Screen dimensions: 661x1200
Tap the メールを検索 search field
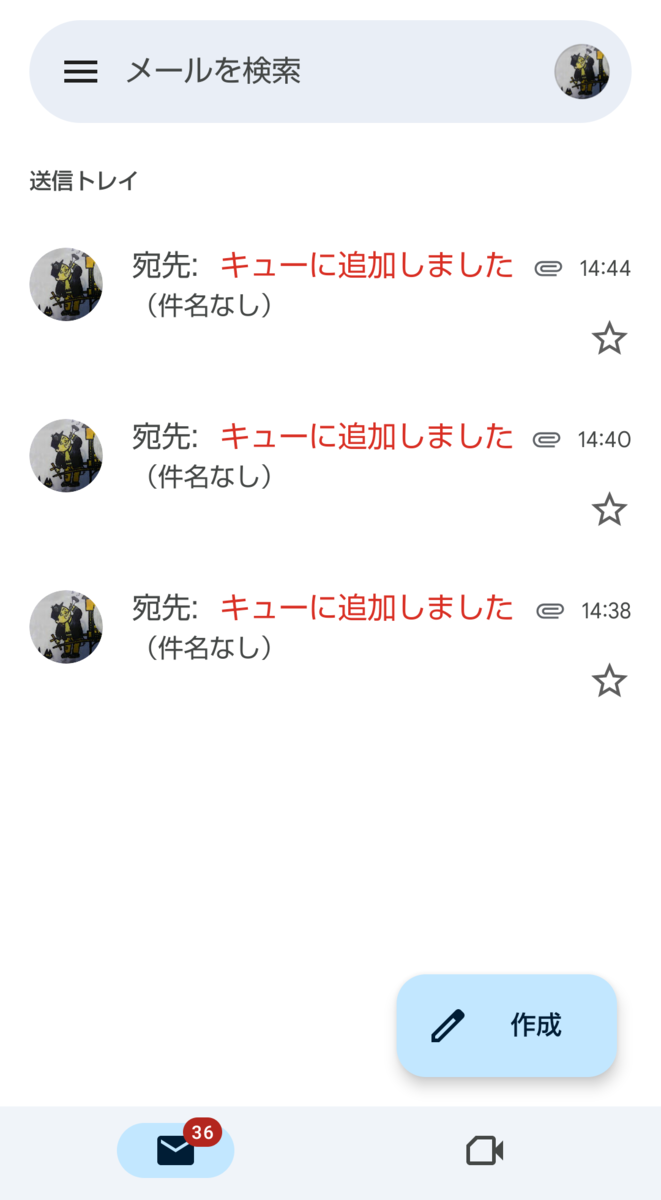point(330,72)
